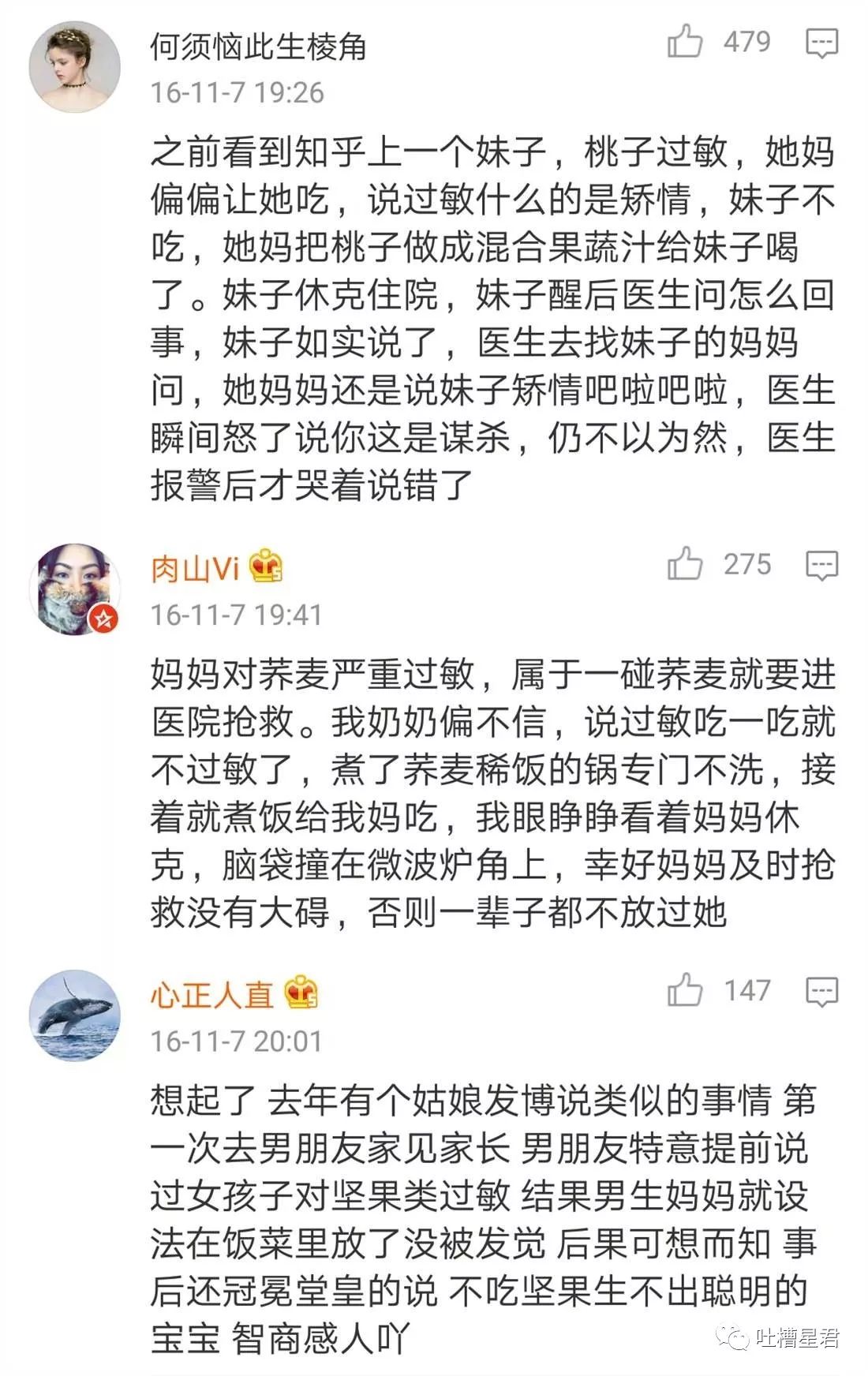This screenshot has height=1376, width=868.
Task: Open 肉山Vi's profile via username
Action: click(x=195, y=568)
